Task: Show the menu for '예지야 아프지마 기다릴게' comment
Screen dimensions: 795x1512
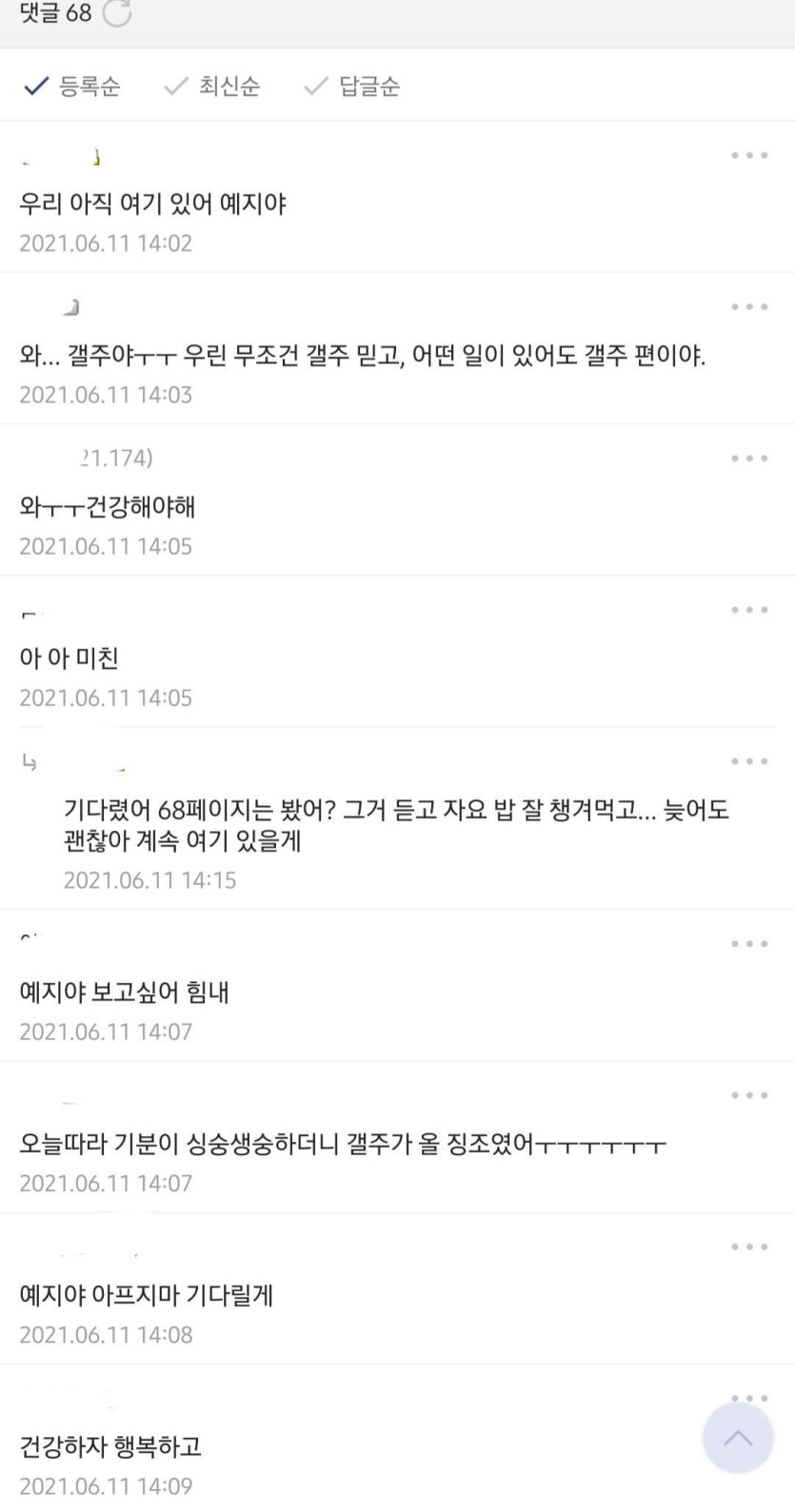Action: (x=749, y=1247)
